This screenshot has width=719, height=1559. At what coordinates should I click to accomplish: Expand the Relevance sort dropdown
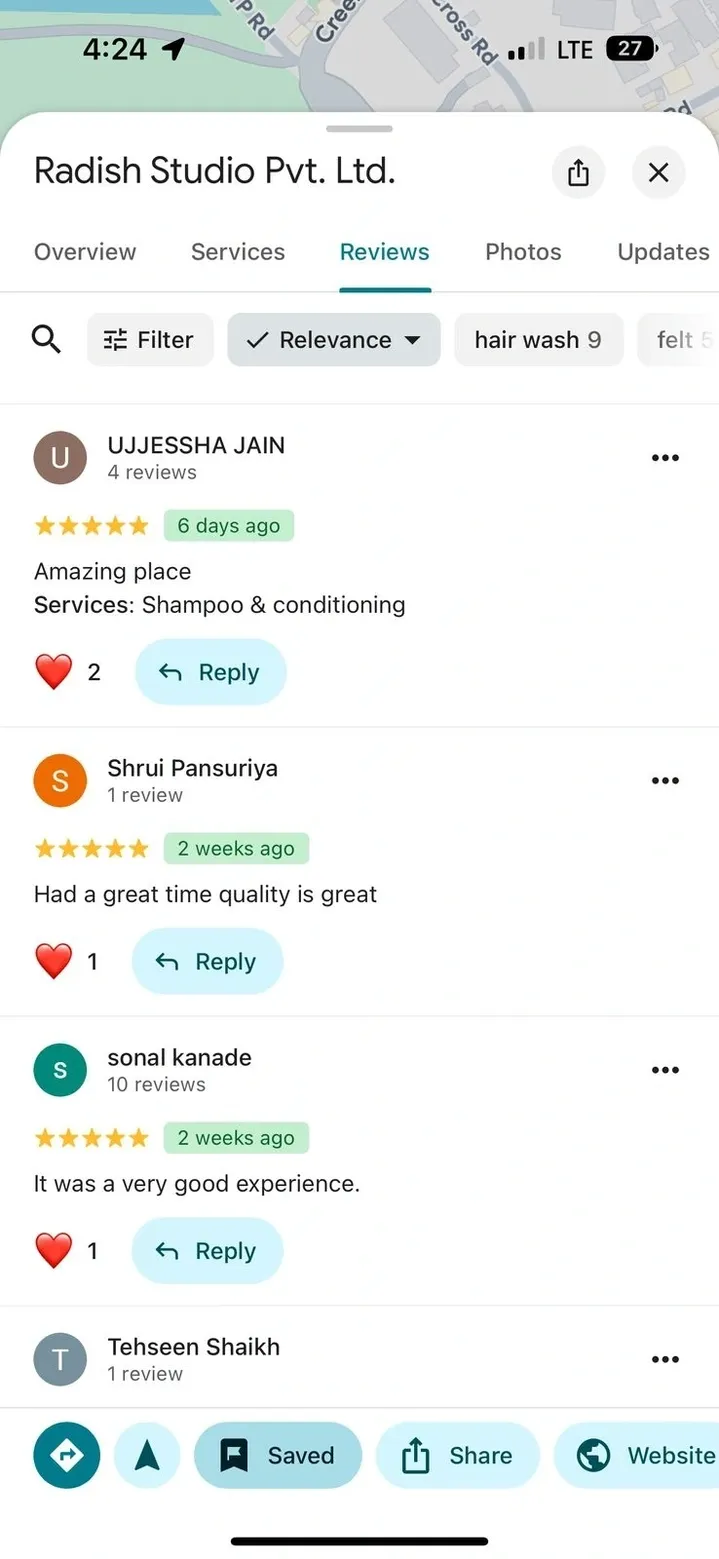tap(334, 340)
